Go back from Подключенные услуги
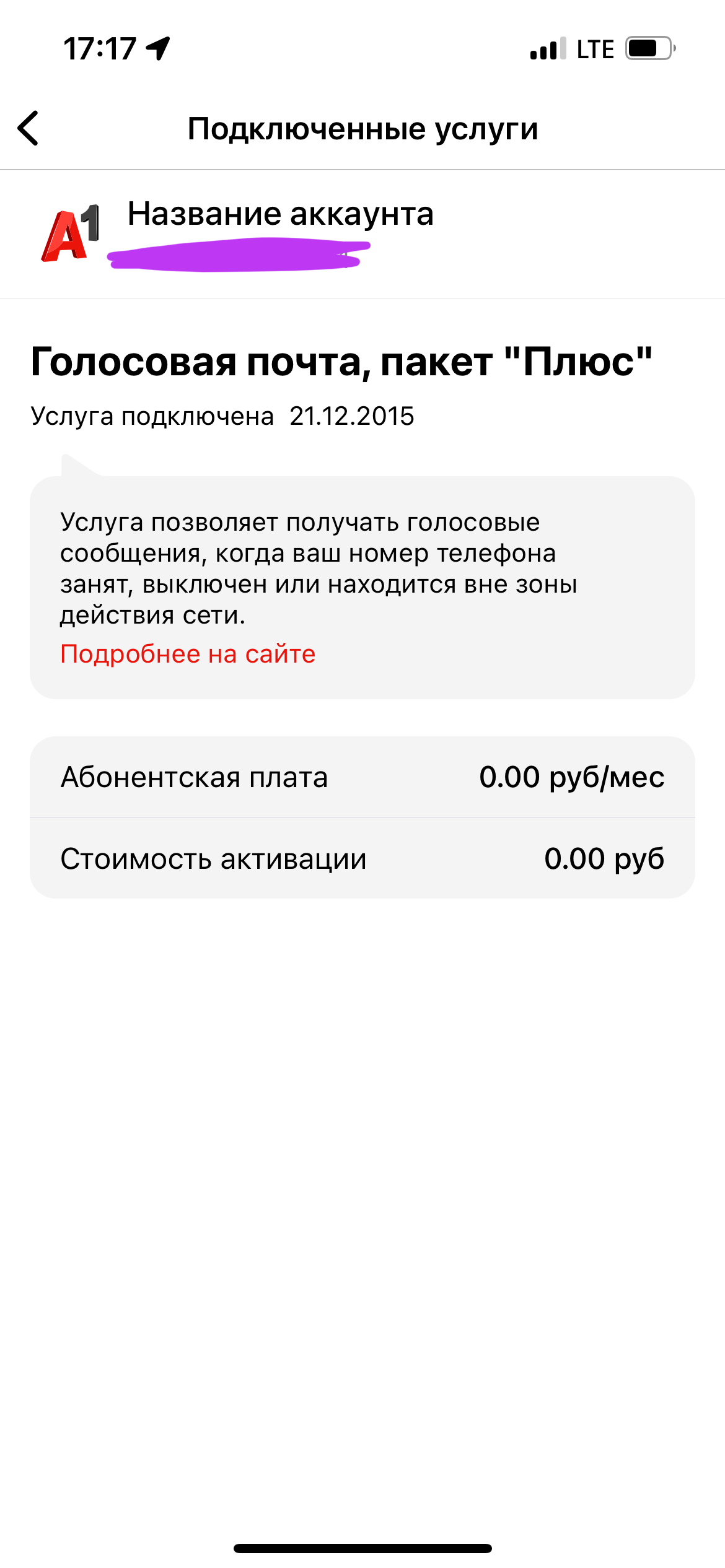Image resolution: width=725 pixels, height=1568 pixels. pos(29,128)
